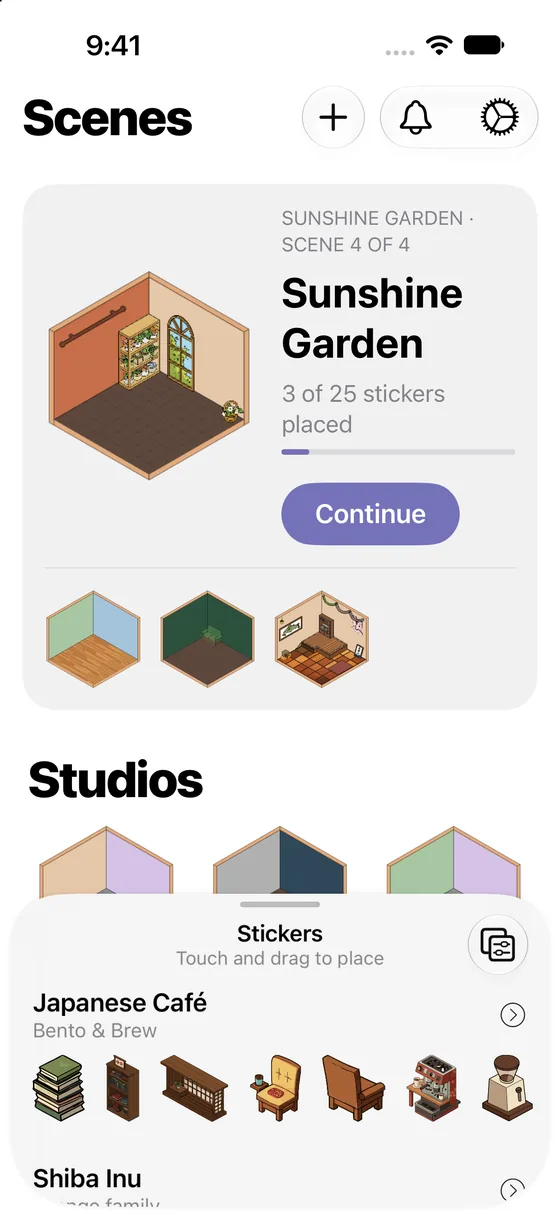Image resolution: width=560 pixels, height=1218 pixels.
Task: Open settings via the gear icon
Action: coord(499,117)
